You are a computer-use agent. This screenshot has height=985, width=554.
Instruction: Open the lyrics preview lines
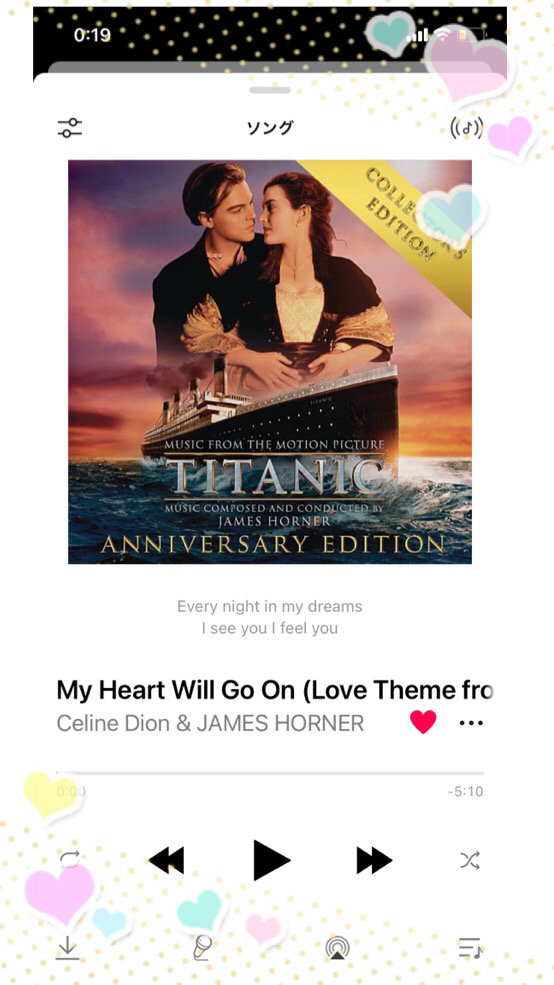tap(269, 618)
